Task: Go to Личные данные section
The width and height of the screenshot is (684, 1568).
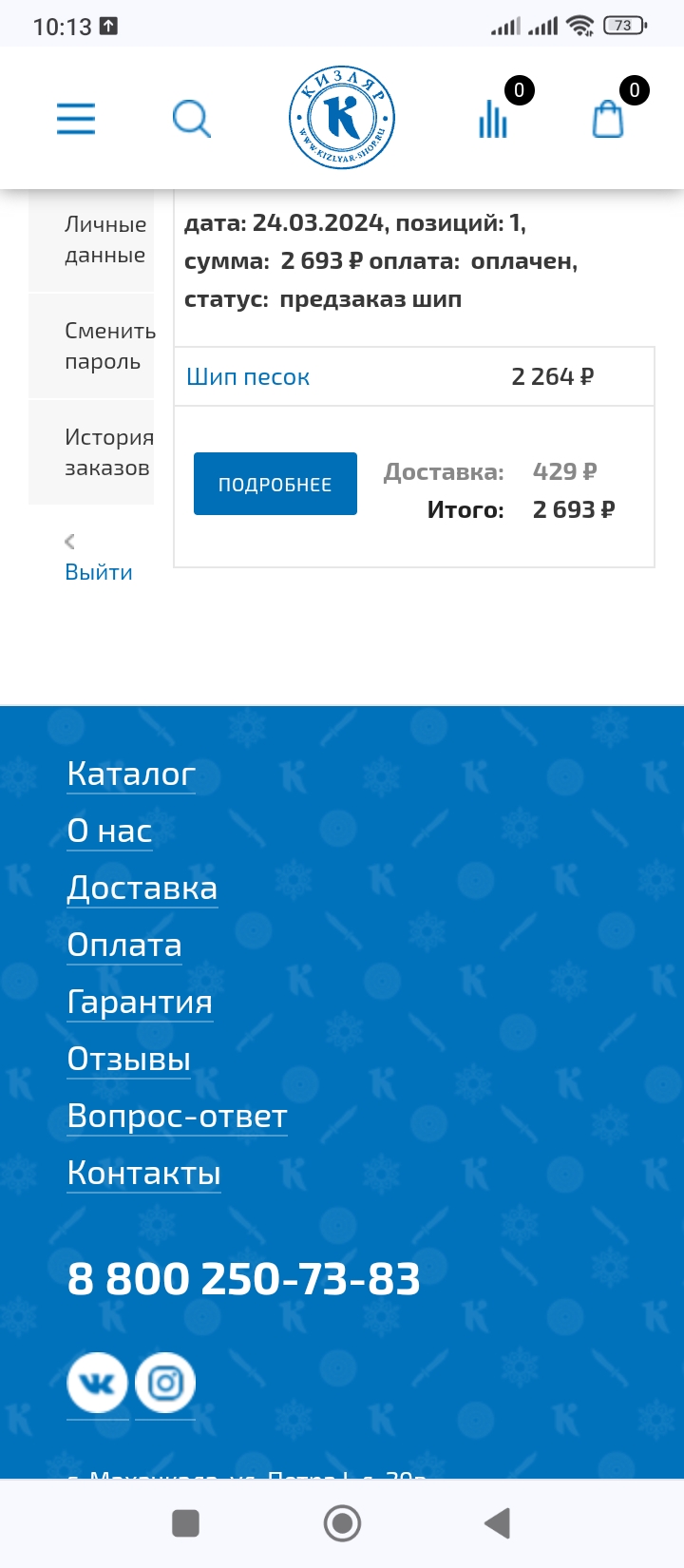Action: tap(92, 239)
